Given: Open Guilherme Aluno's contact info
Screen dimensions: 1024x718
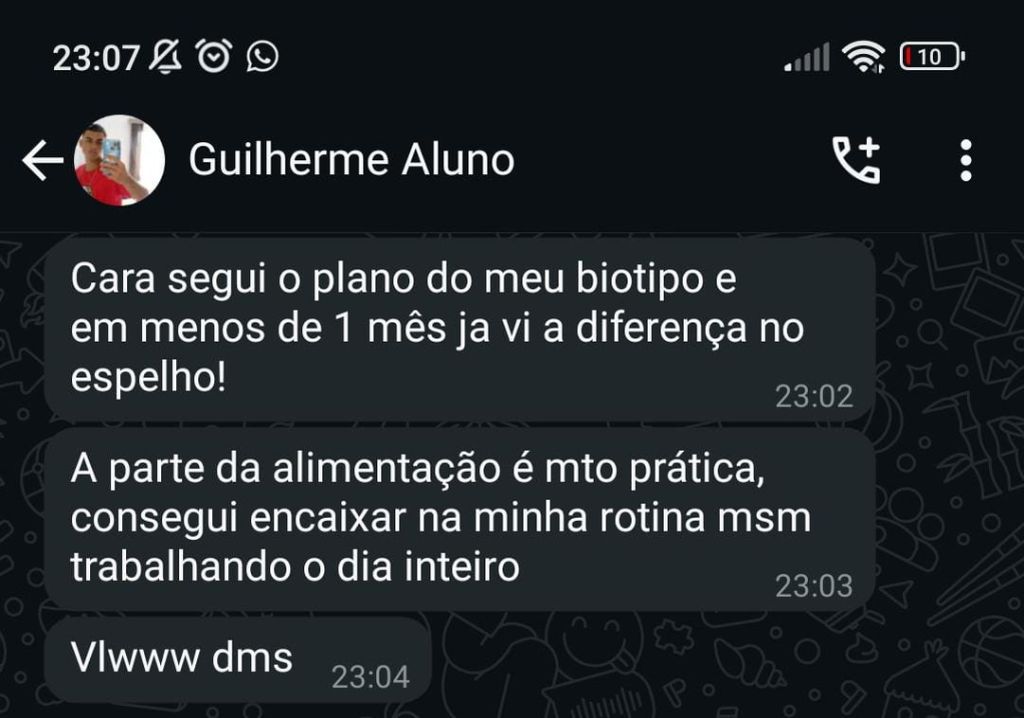Looking at the screenshot, I should [351, 160].
